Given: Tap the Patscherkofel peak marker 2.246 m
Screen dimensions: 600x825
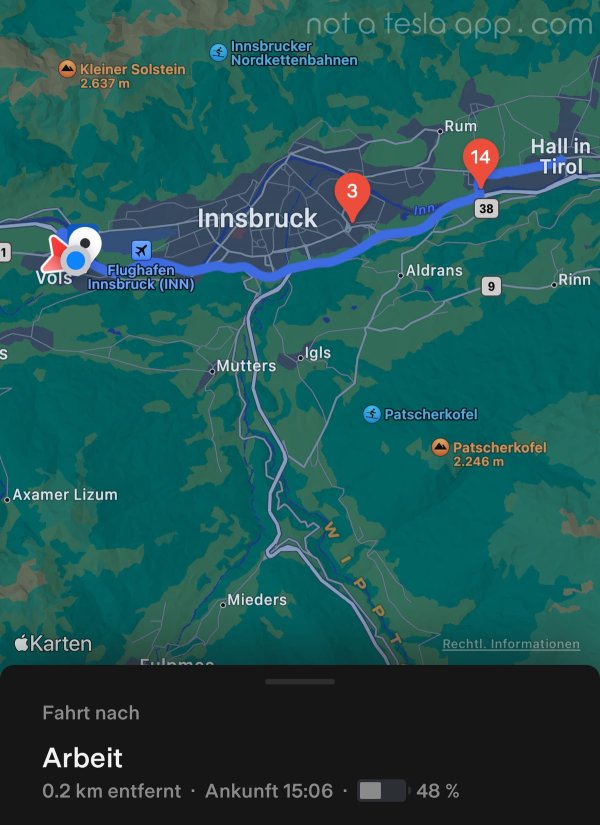Looking at the screenshot, I should 440,447.
